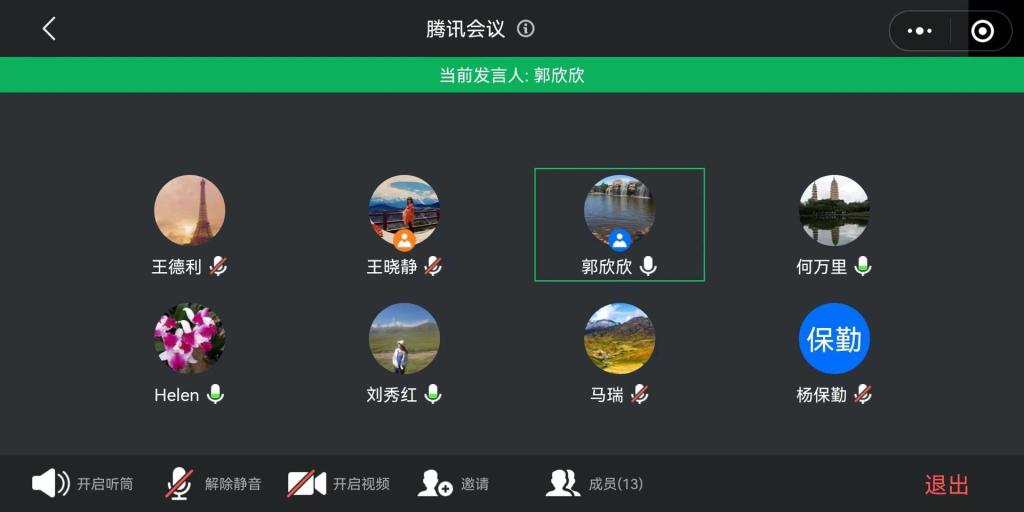Open the mini program more-options menu

pos(919,31)
